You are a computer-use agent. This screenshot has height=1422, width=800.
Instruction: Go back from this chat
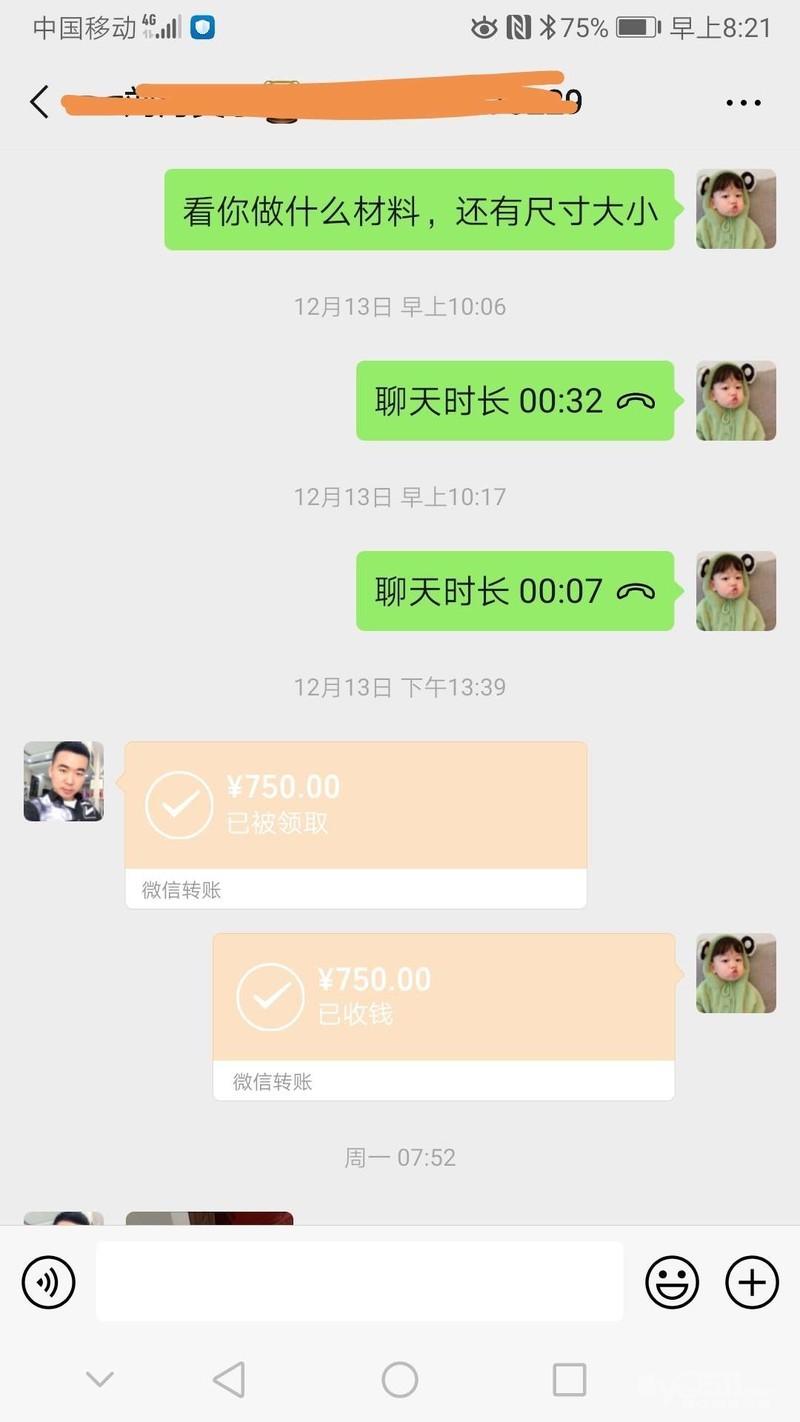40,102
